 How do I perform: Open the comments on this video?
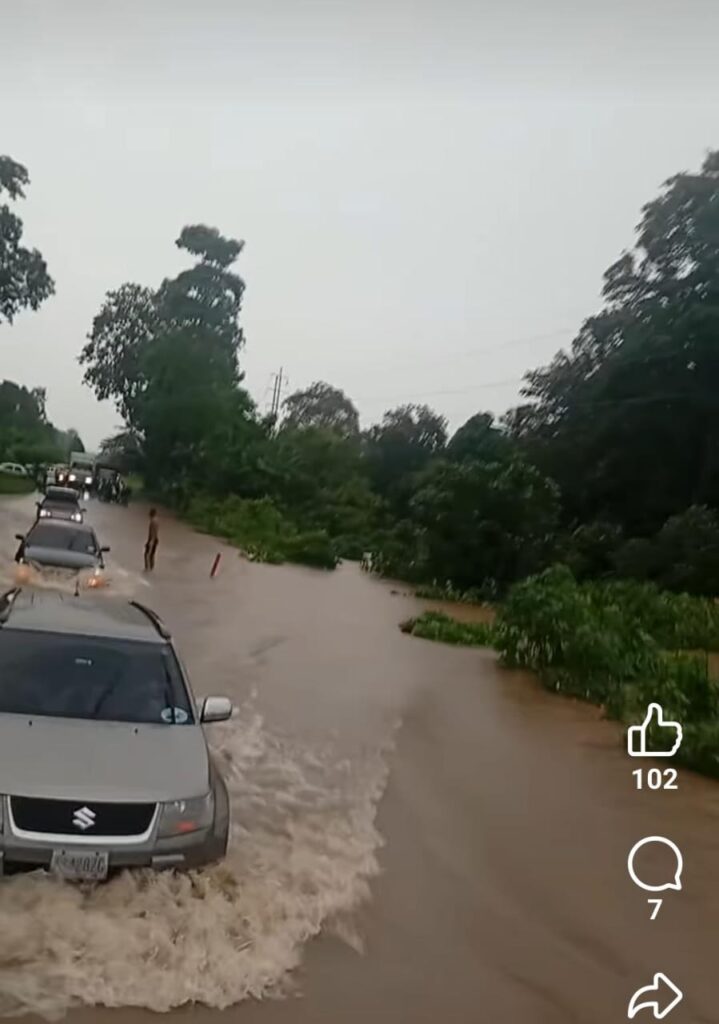[x=655, y=864]
